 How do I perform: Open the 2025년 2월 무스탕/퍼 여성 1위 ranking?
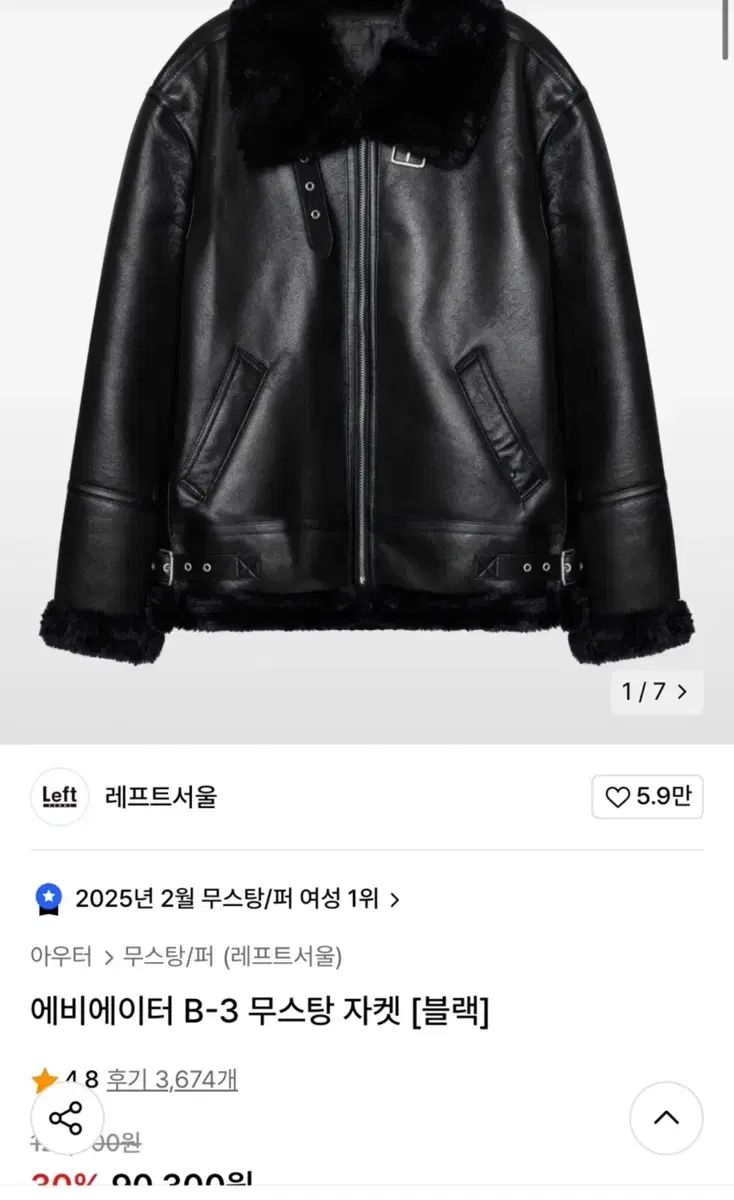[x=226, y=899]
